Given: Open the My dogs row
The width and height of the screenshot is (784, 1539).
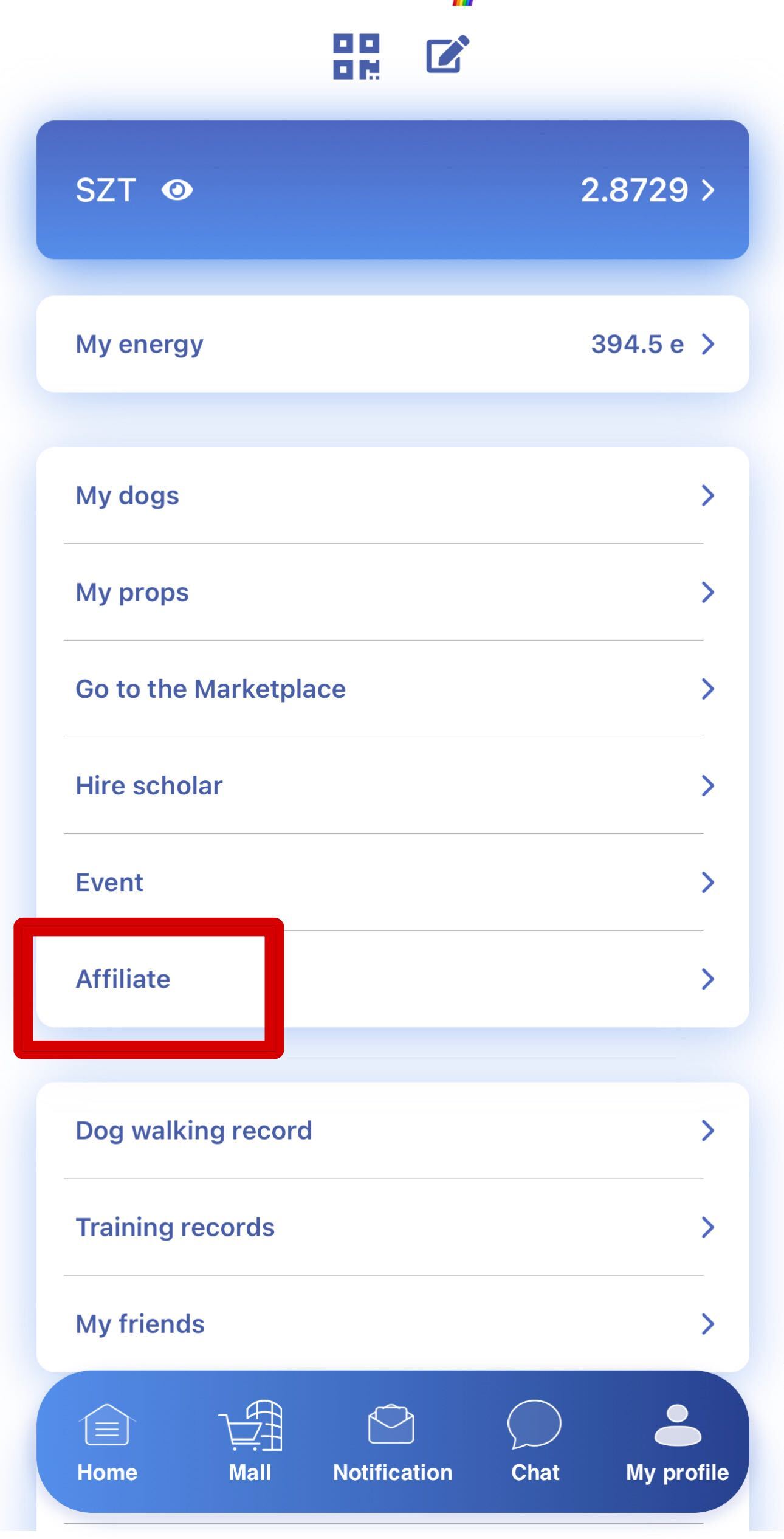Looking at the screenshot, I should tap(393, 495).
